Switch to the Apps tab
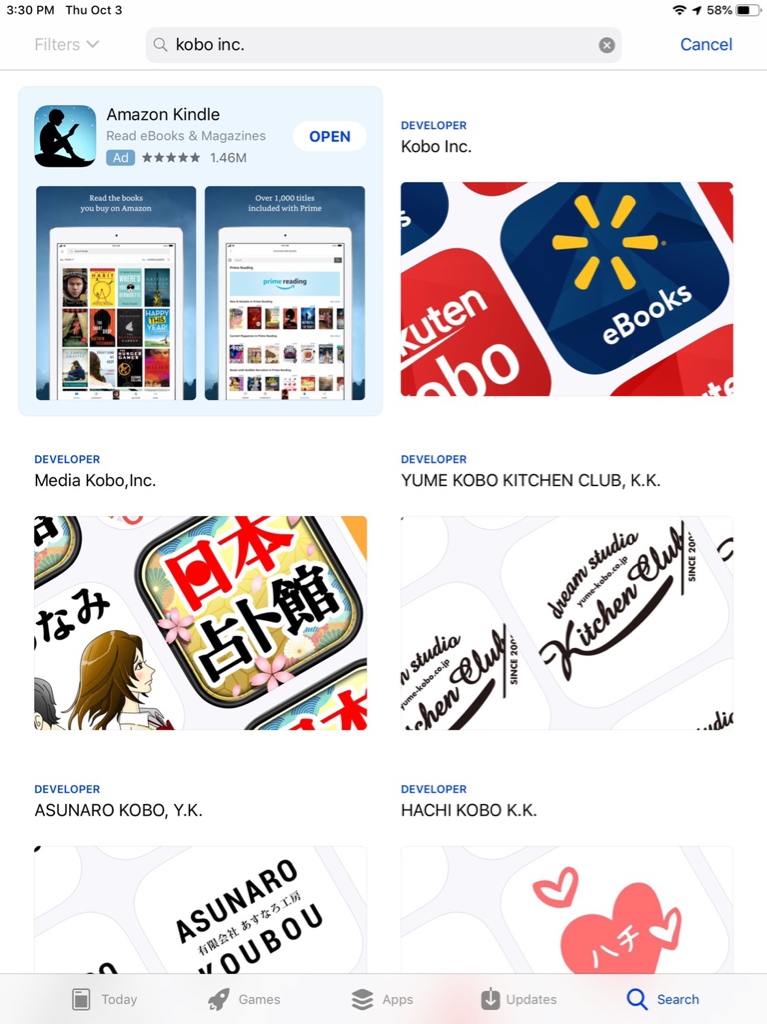This screenshot has height=1024, width=767. point(383,999)
